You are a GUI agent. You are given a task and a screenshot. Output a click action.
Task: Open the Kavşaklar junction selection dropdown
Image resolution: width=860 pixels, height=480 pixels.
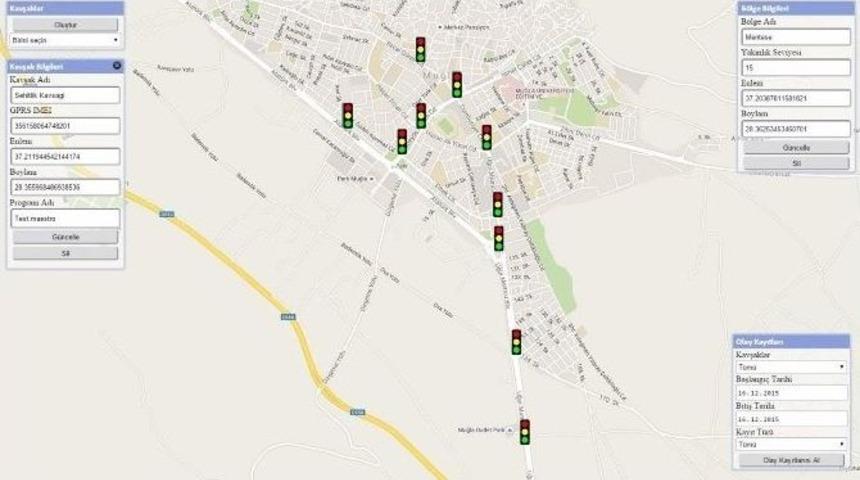(x=64, y=41)
